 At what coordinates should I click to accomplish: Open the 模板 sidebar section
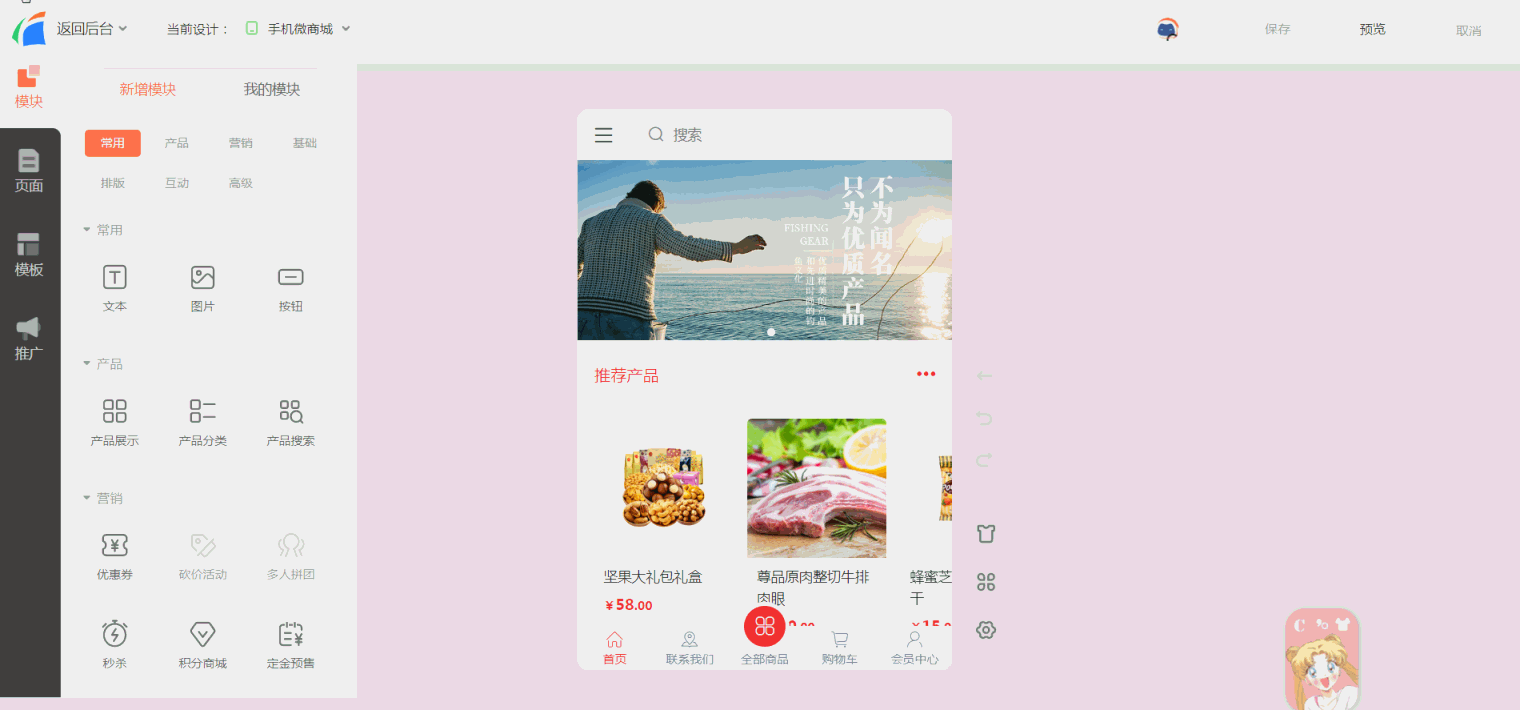tap(29, 255)
